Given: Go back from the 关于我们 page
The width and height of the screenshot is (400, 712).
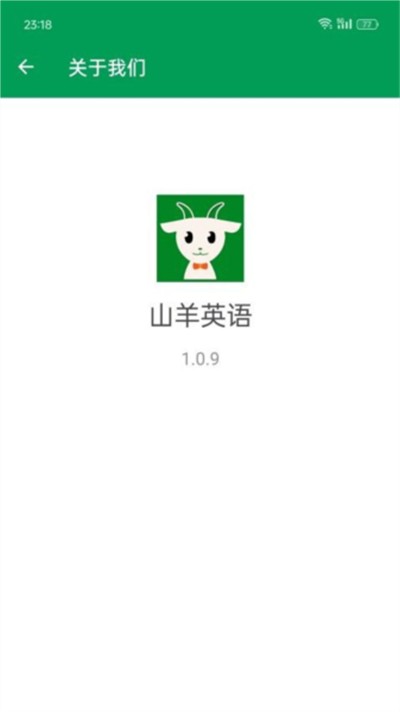Looking at the screenshot, I should pos(26,67).
